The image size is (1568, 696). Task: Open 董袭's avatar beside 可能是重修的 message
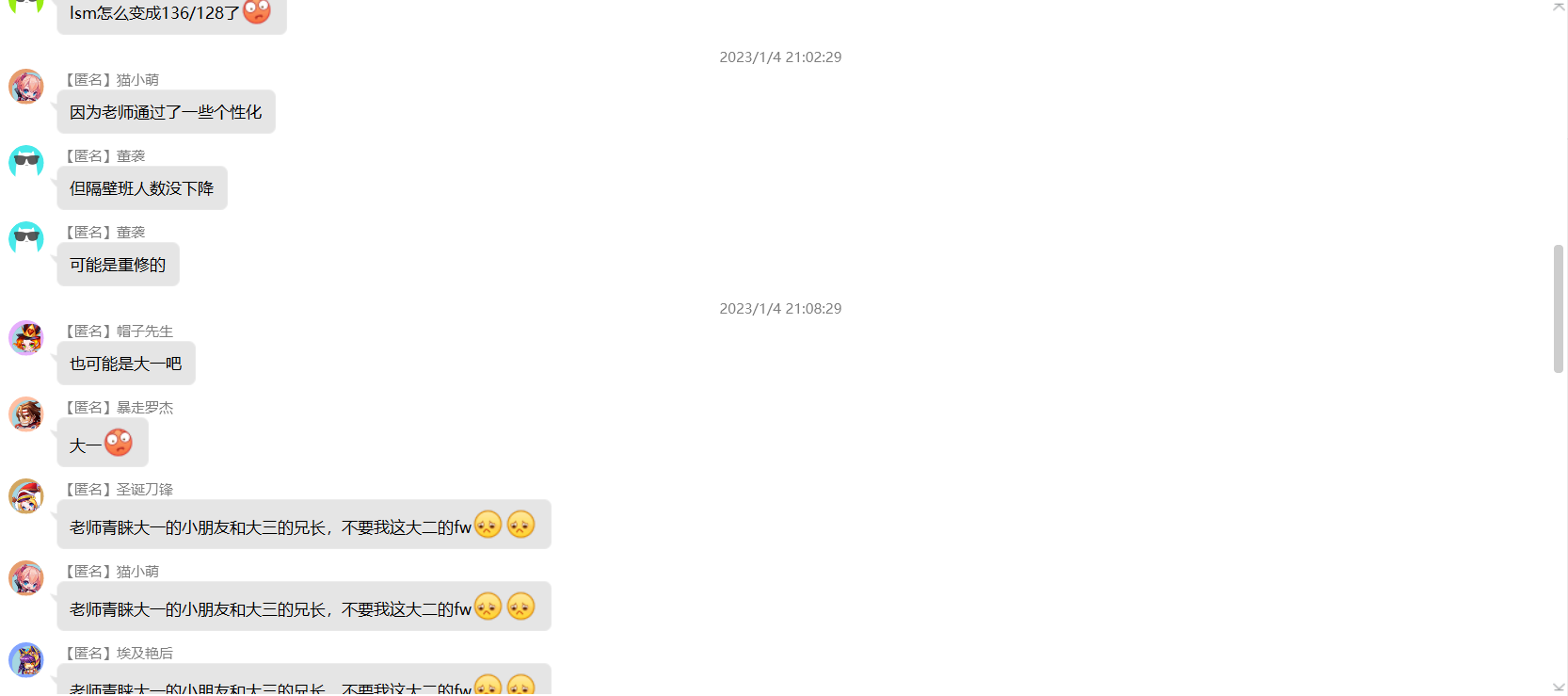pyautogui.click(x=26, y=238)
